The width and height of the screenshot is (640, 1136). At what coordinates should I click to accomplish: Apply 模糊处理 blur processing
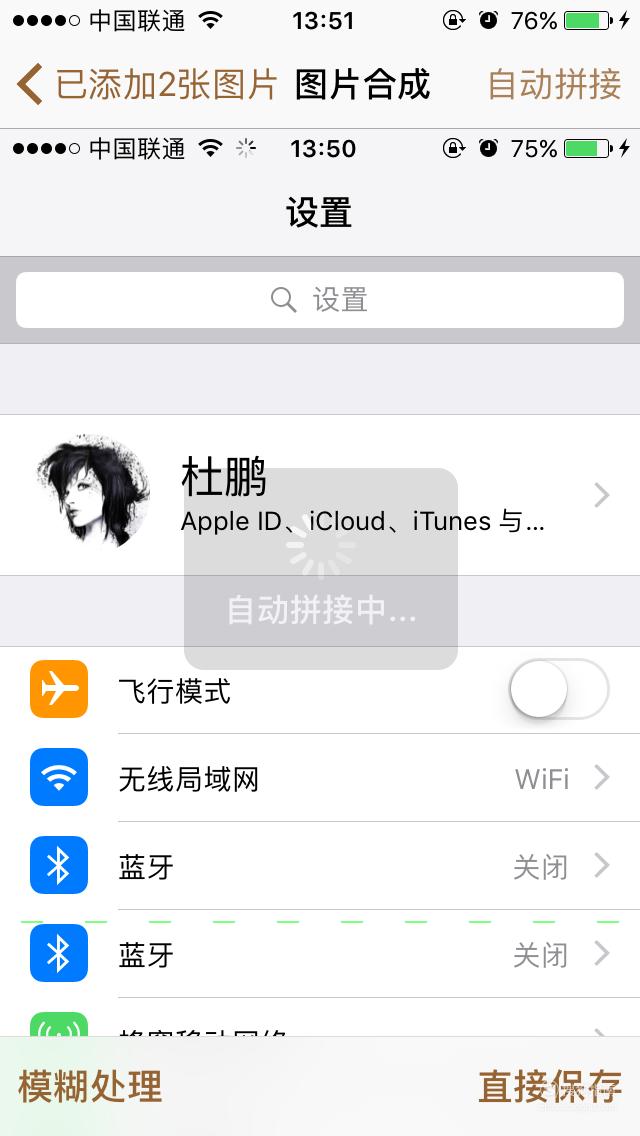pyautogui.click(x=91, y=1087)
